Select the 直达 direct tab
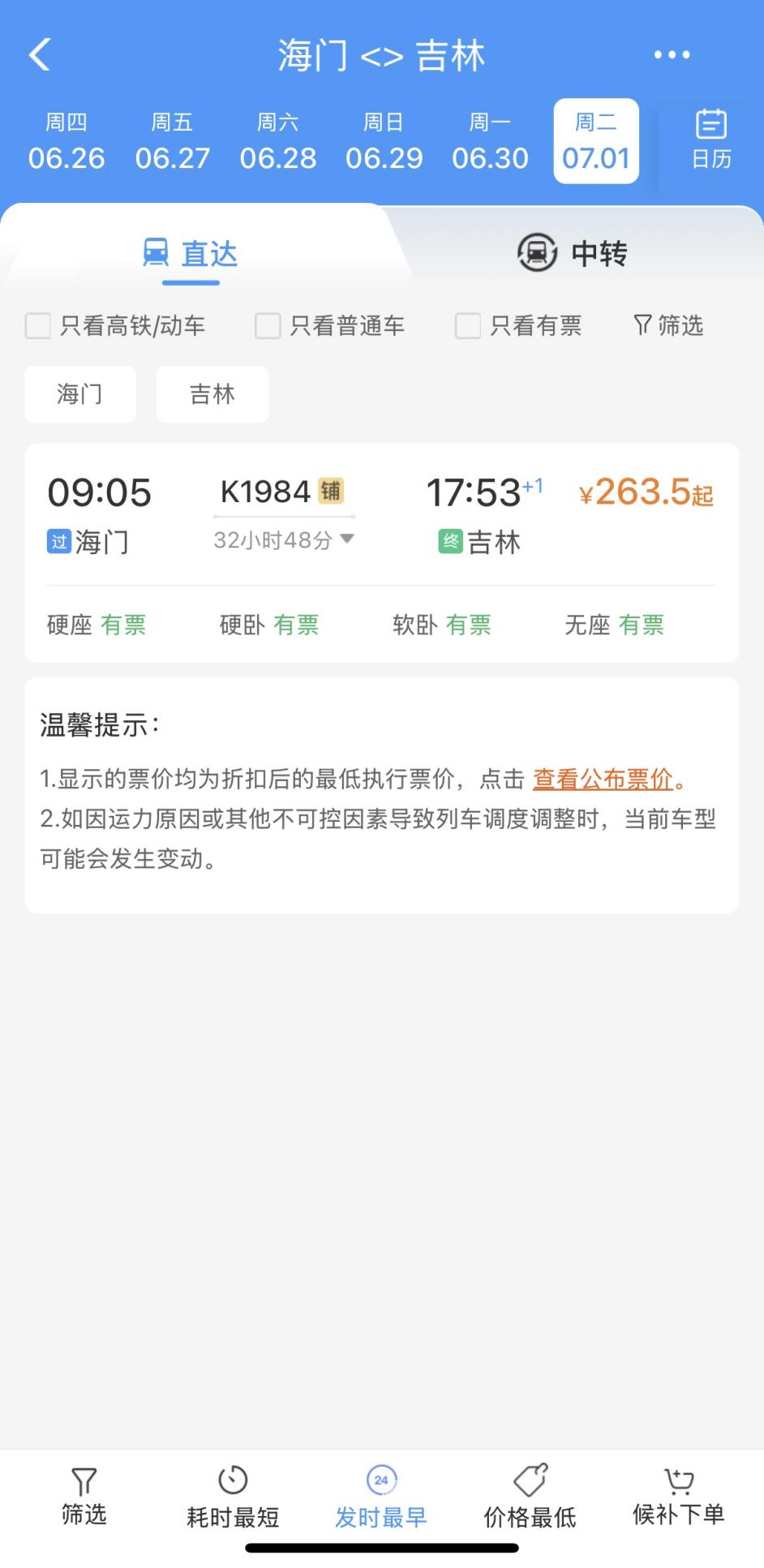 [x=191, y=253]
